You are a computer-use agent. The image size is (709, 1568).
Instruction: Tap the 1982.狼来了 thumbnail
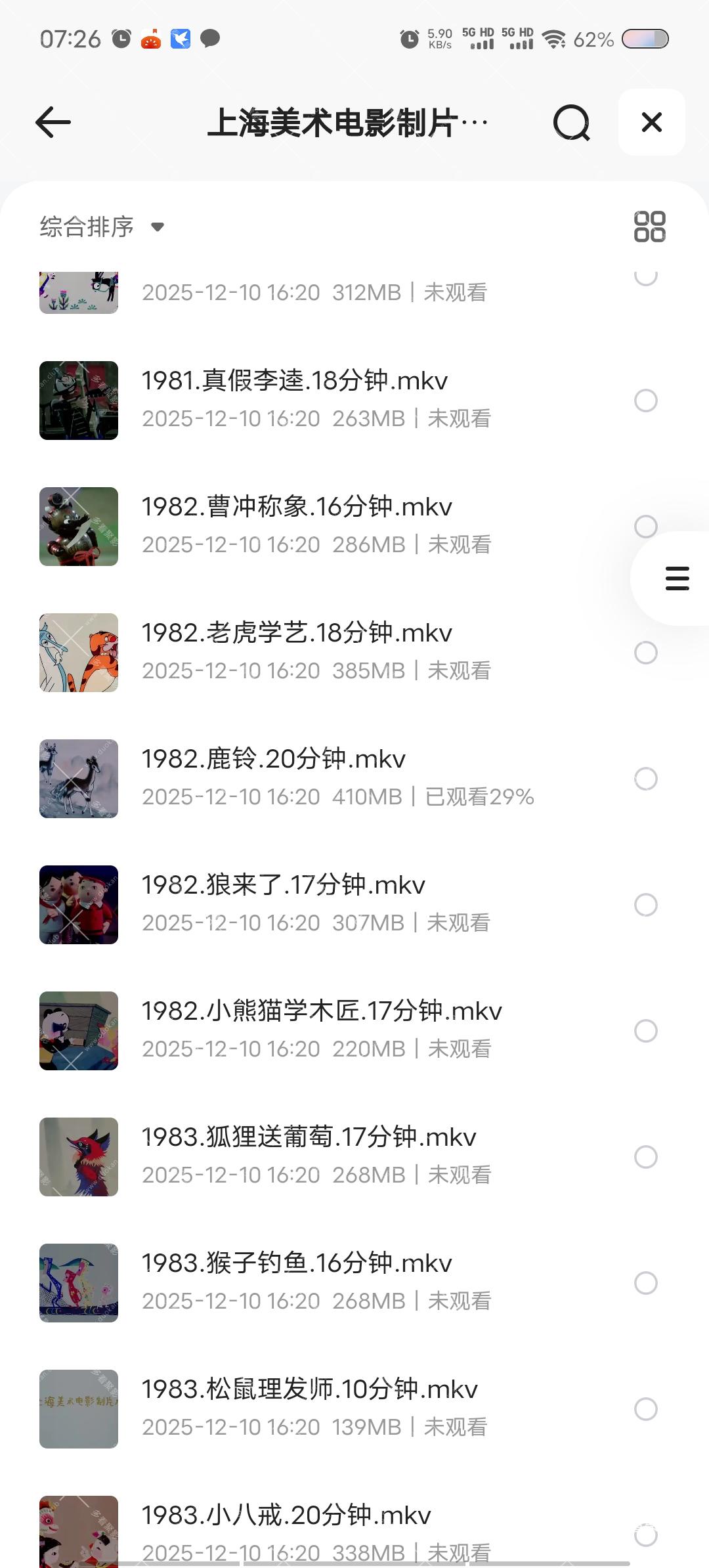79,905
